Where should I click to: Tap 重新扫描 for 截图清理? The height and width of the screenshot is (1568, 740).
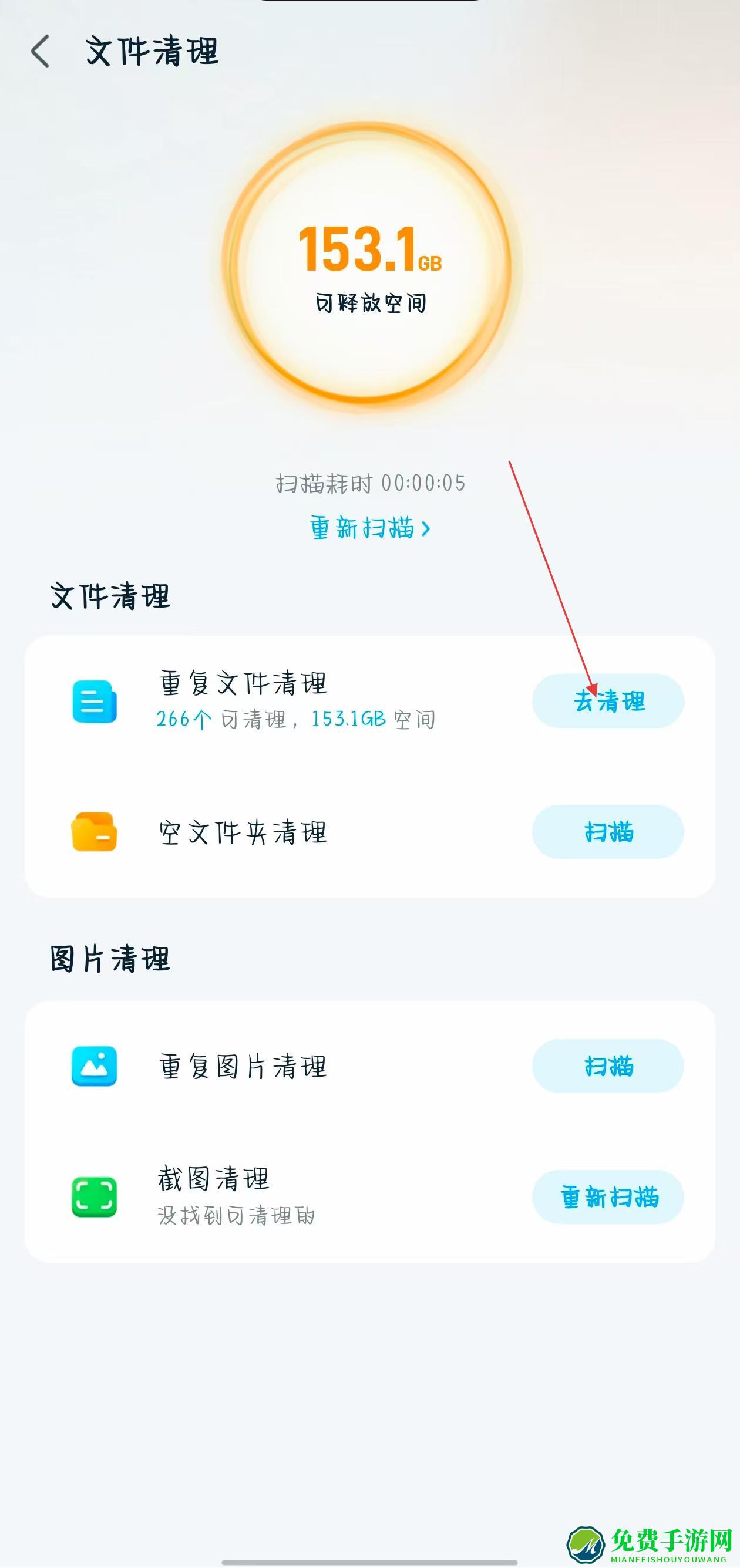pos(608,1197)
